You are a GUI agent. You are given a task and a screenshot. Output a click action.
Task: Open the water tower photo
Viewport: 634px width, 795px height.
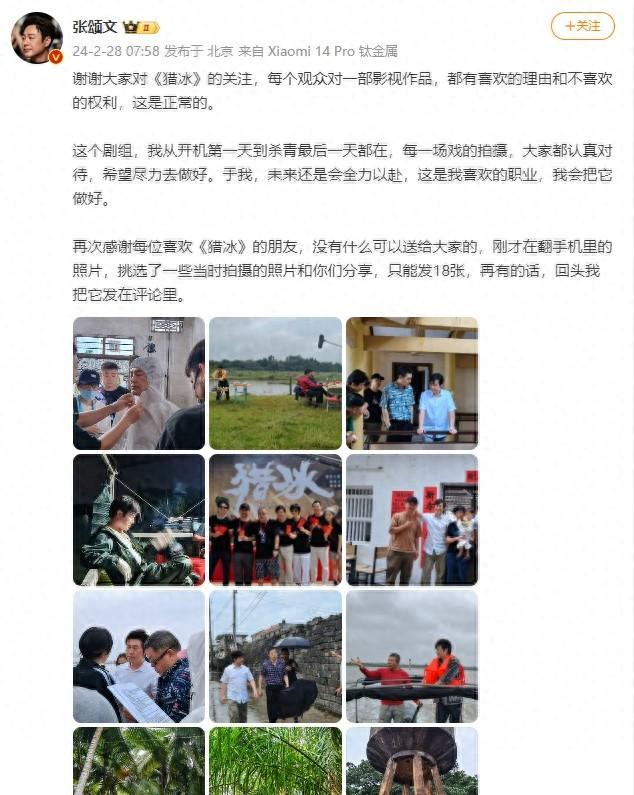(411, 761)
